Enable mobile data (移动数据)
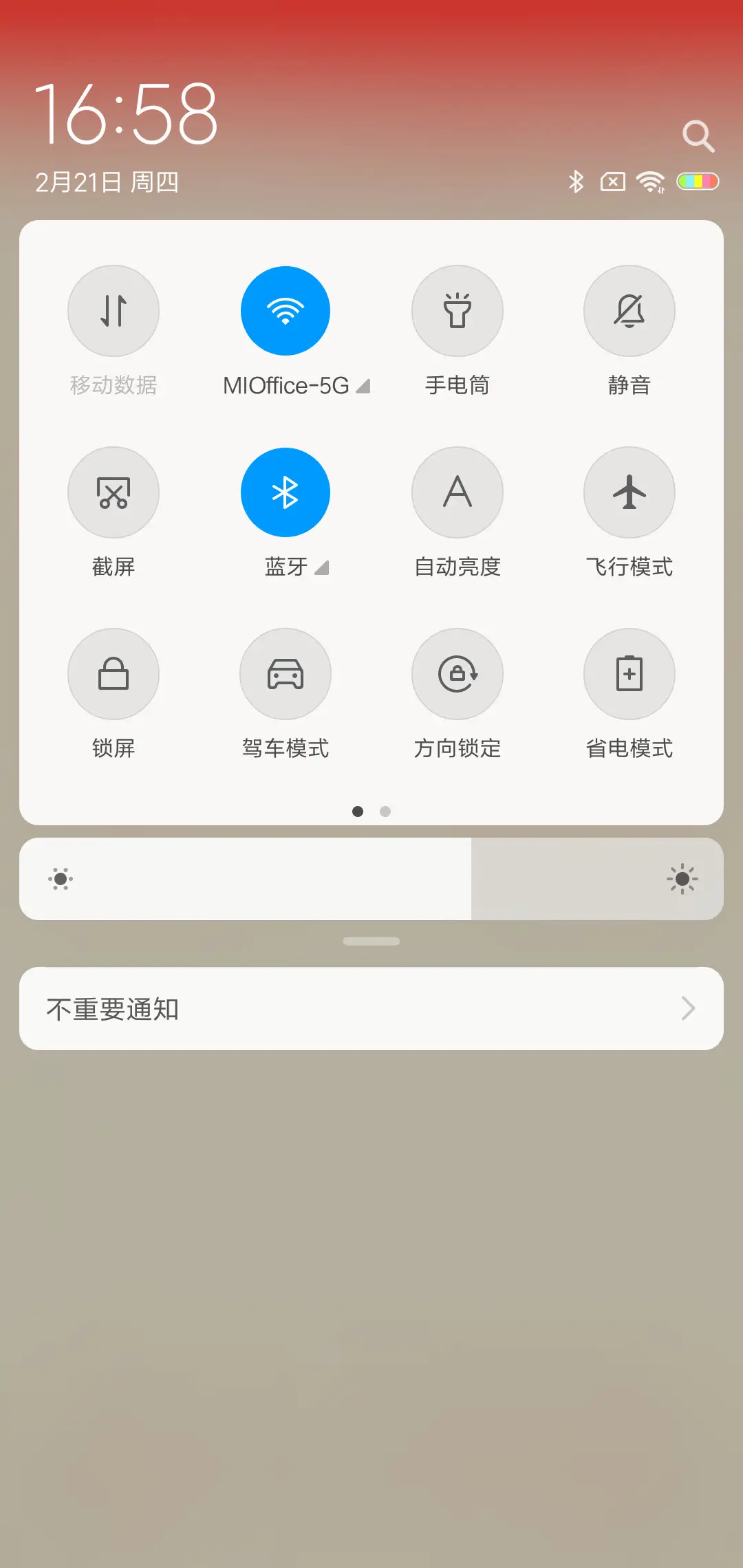Screen dimensions: 743x1568 click(x=114, y=311)
